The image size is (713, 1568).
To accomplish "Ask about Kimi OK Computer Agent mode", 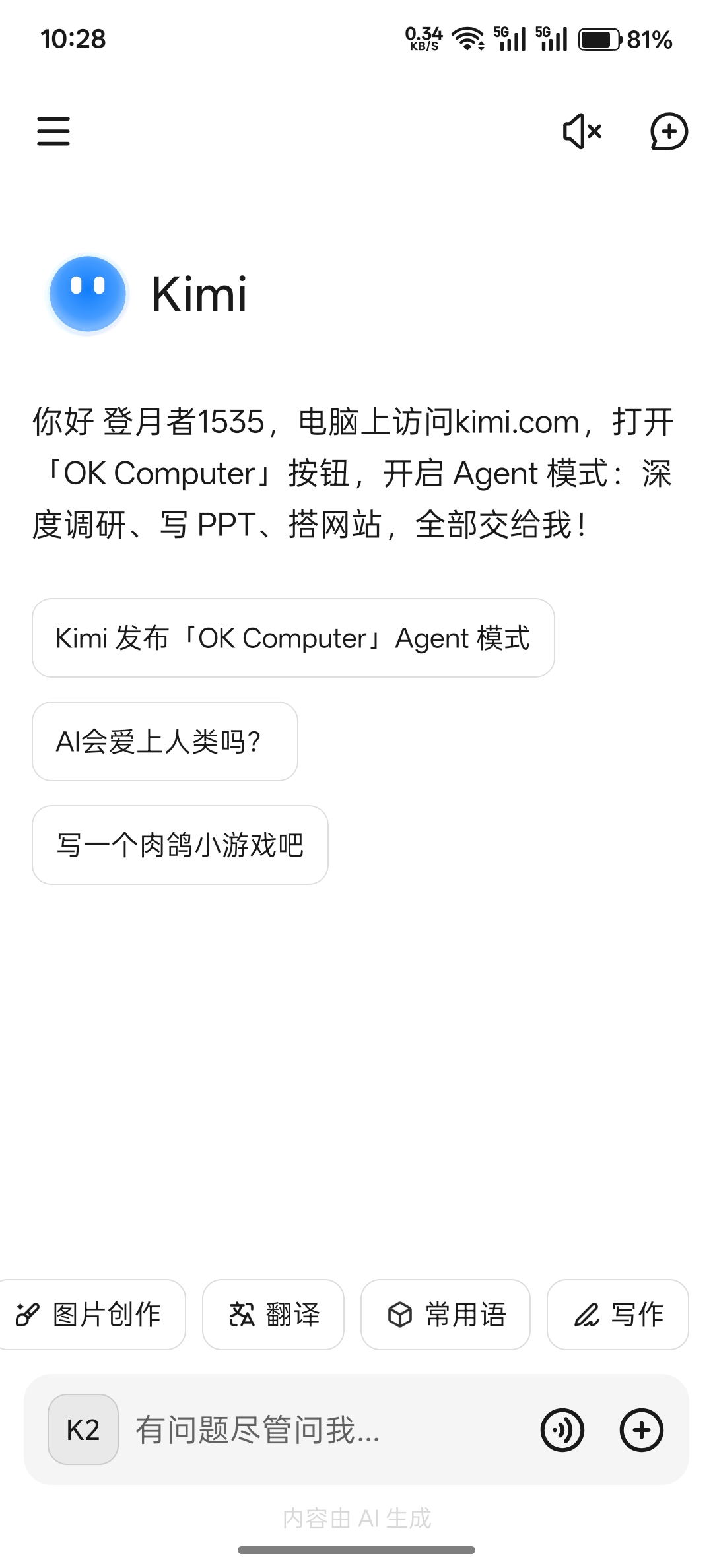I will pyautogui.click(x=292, y=638).
